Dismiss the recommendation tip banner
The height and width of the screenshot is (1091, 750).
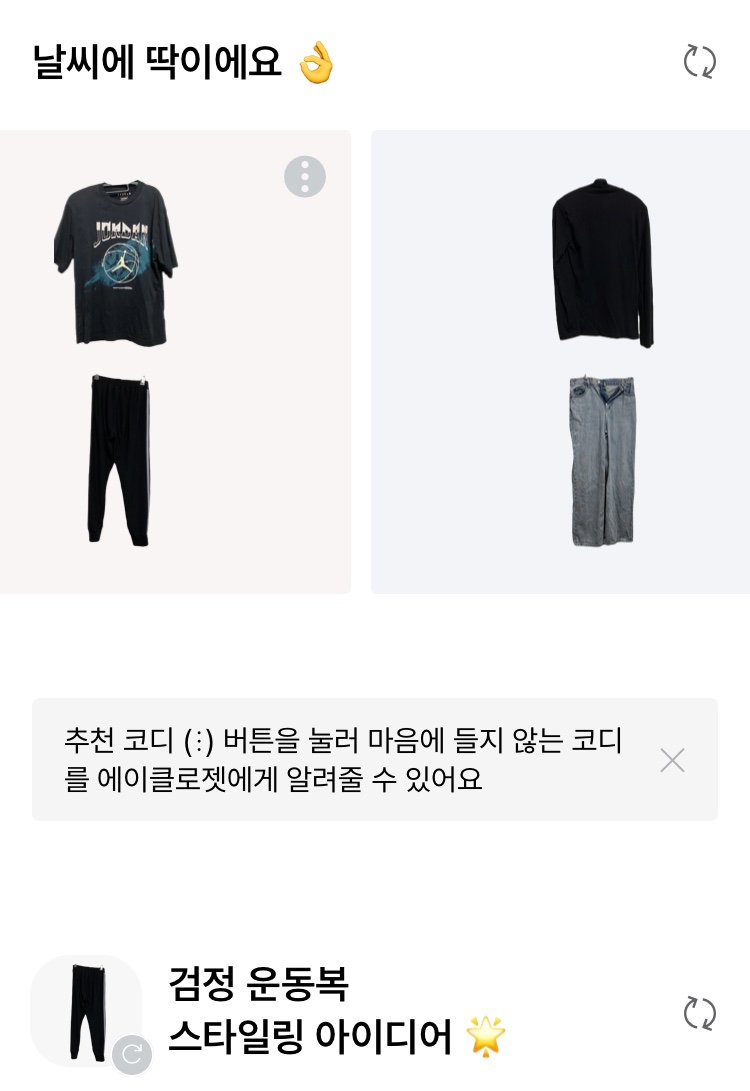[x=672, y=761]
